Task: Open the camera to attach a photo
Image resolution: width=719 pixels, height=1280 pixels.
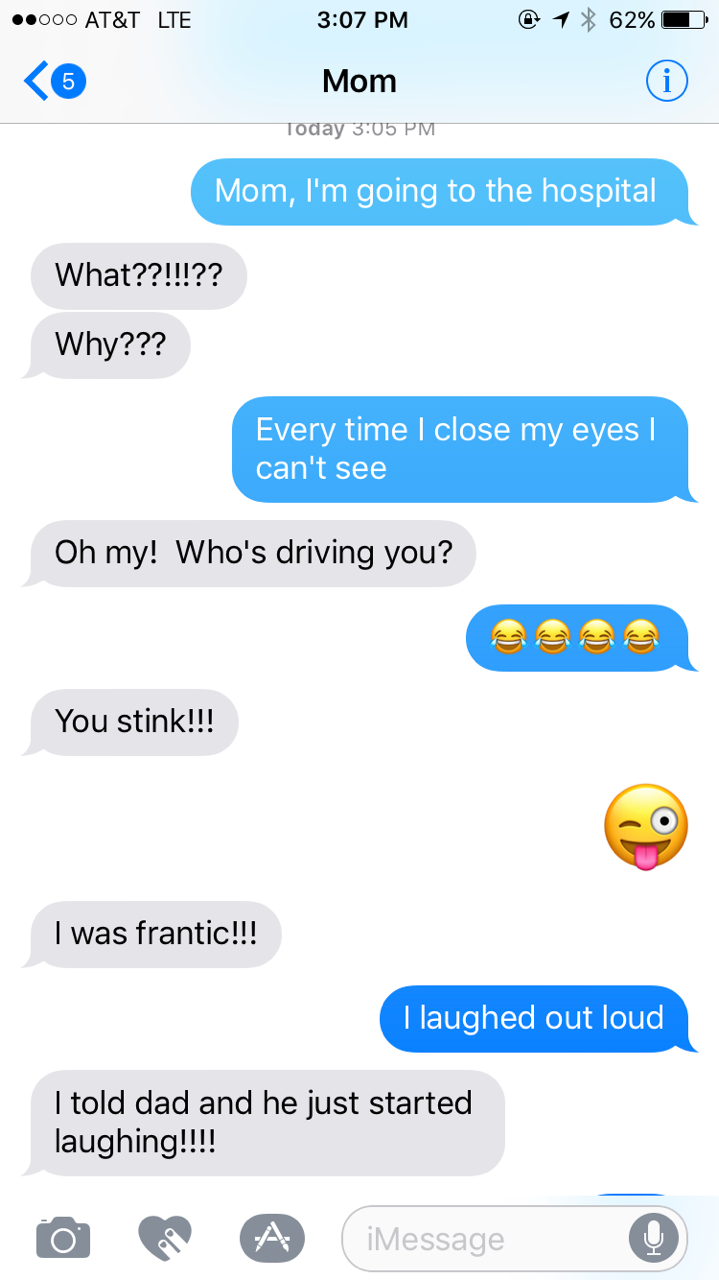Action: coord(63,1239)
